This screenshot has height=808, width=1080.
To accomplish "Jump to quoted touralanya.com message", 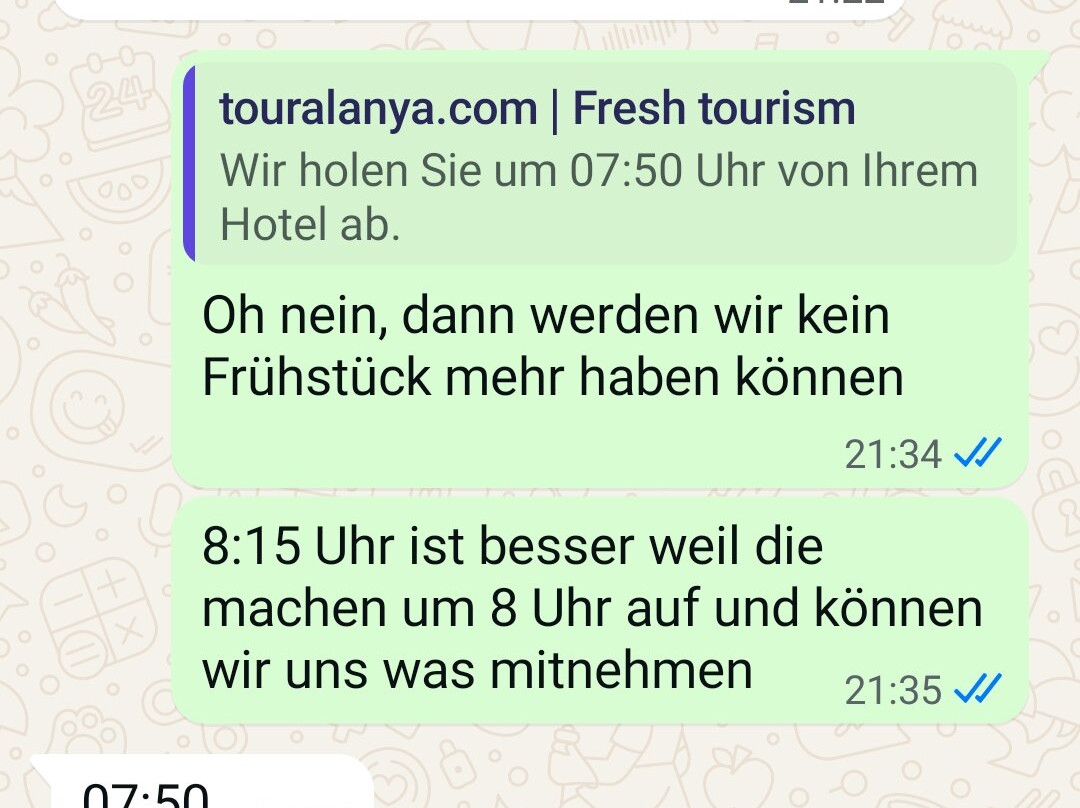I will tap(600, 165).
